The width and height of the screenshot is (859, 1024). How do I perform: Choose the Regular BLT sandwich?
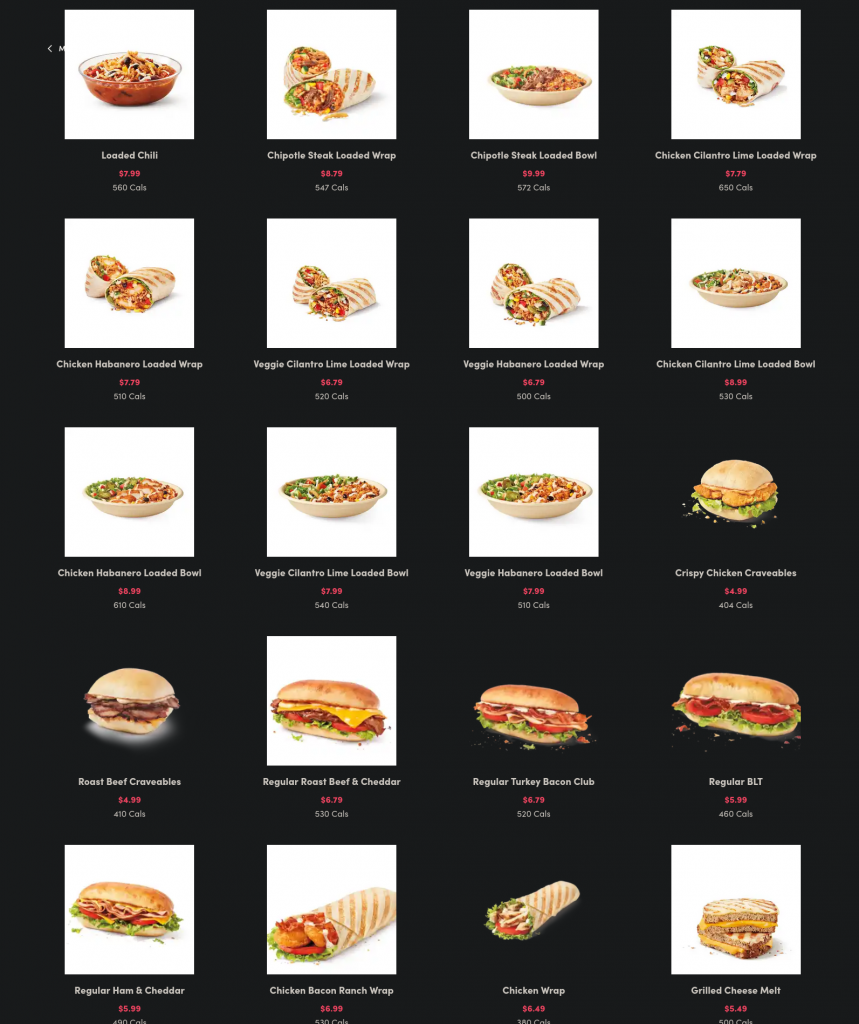[x=735, y=701]
